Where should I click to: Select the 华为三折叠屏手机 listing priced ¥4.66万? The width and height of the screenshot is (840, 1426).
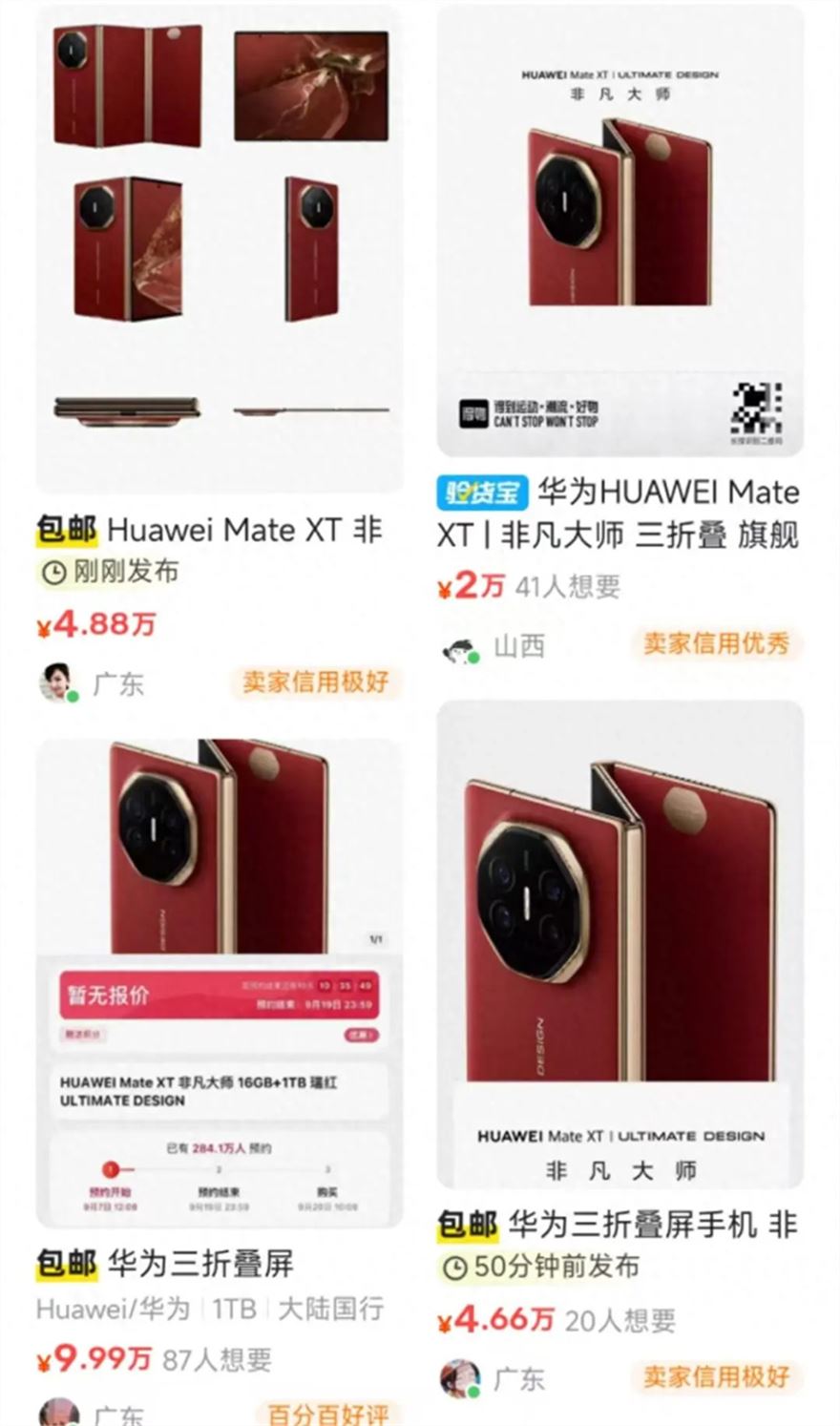click(x=619, y=945)
